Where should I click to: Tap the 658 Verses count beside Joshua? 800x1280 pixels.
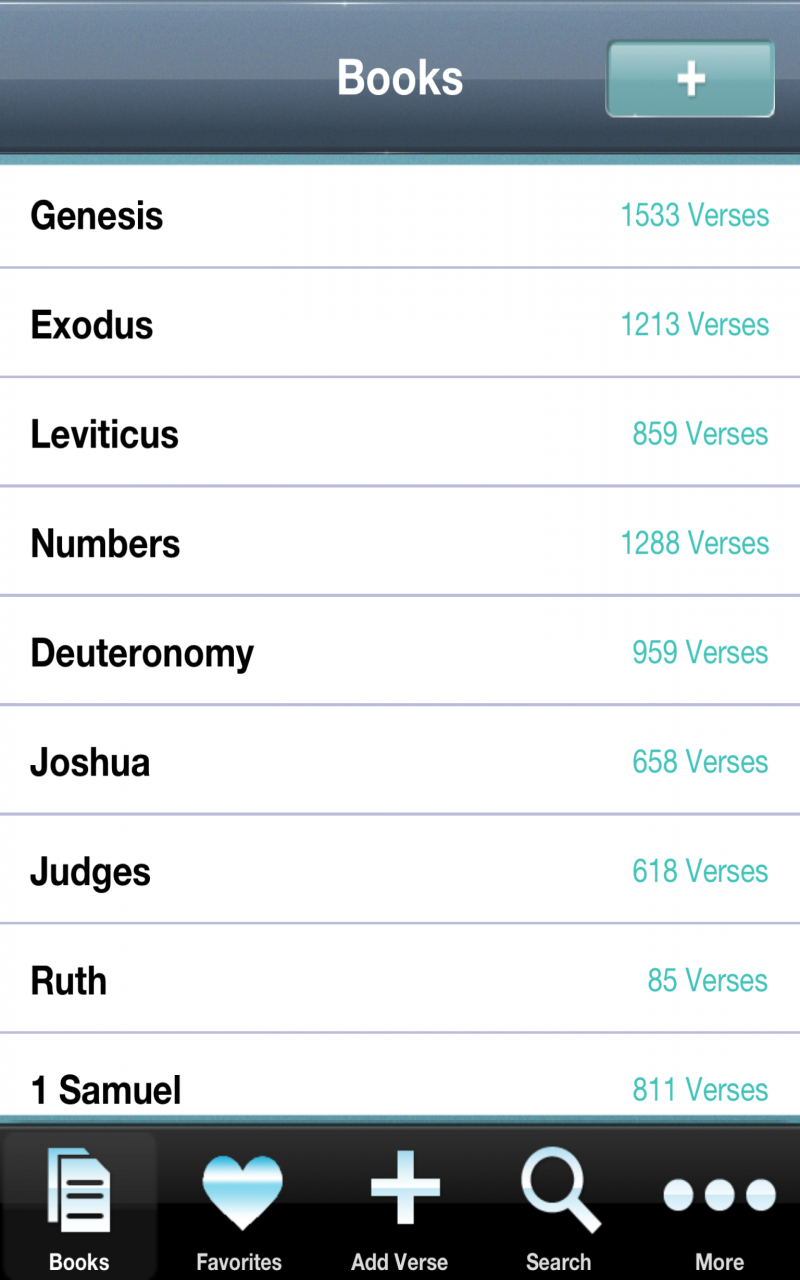click(x=699, y=761)
